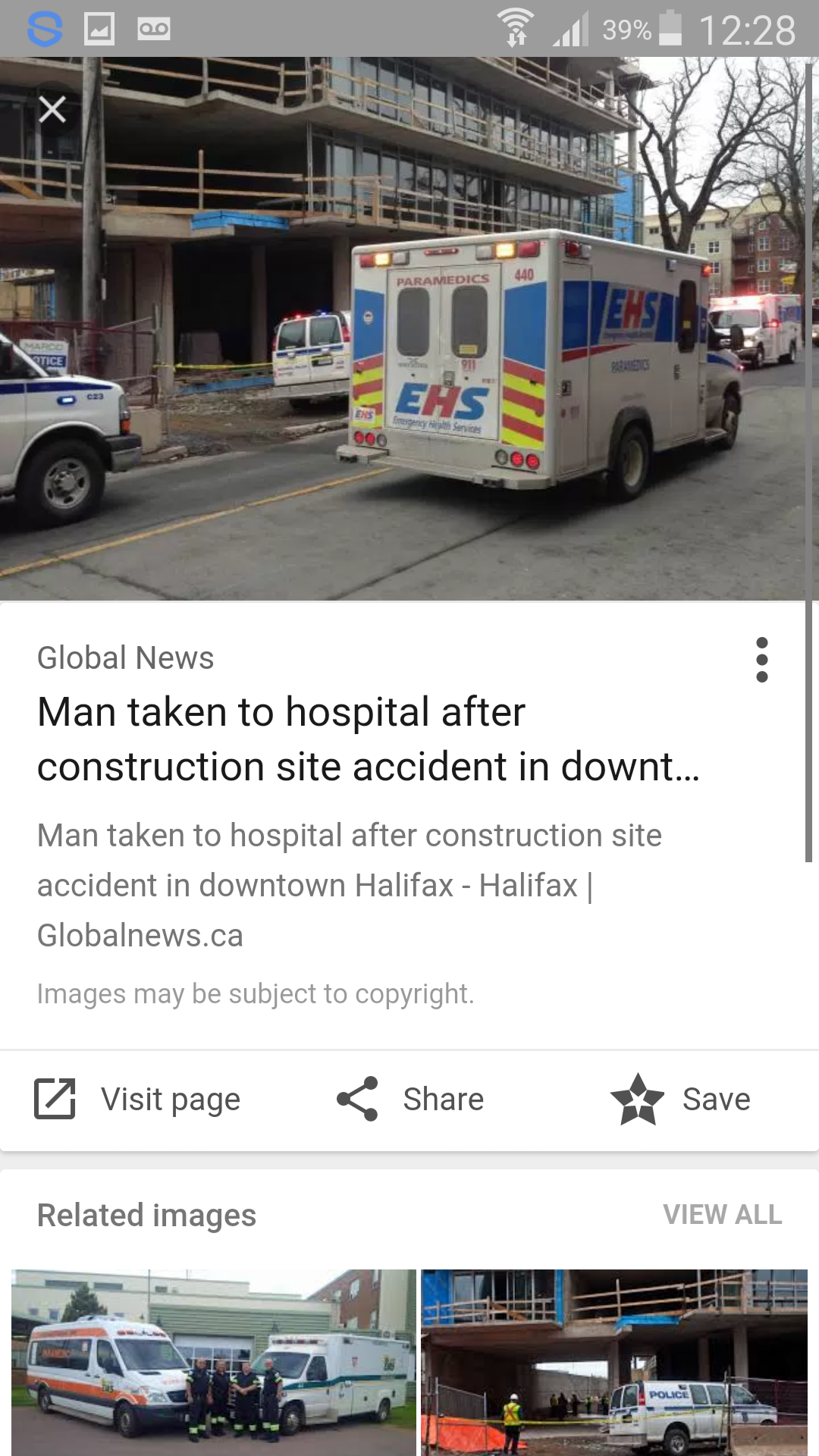Open related image showing the police van

(614, 1361)
